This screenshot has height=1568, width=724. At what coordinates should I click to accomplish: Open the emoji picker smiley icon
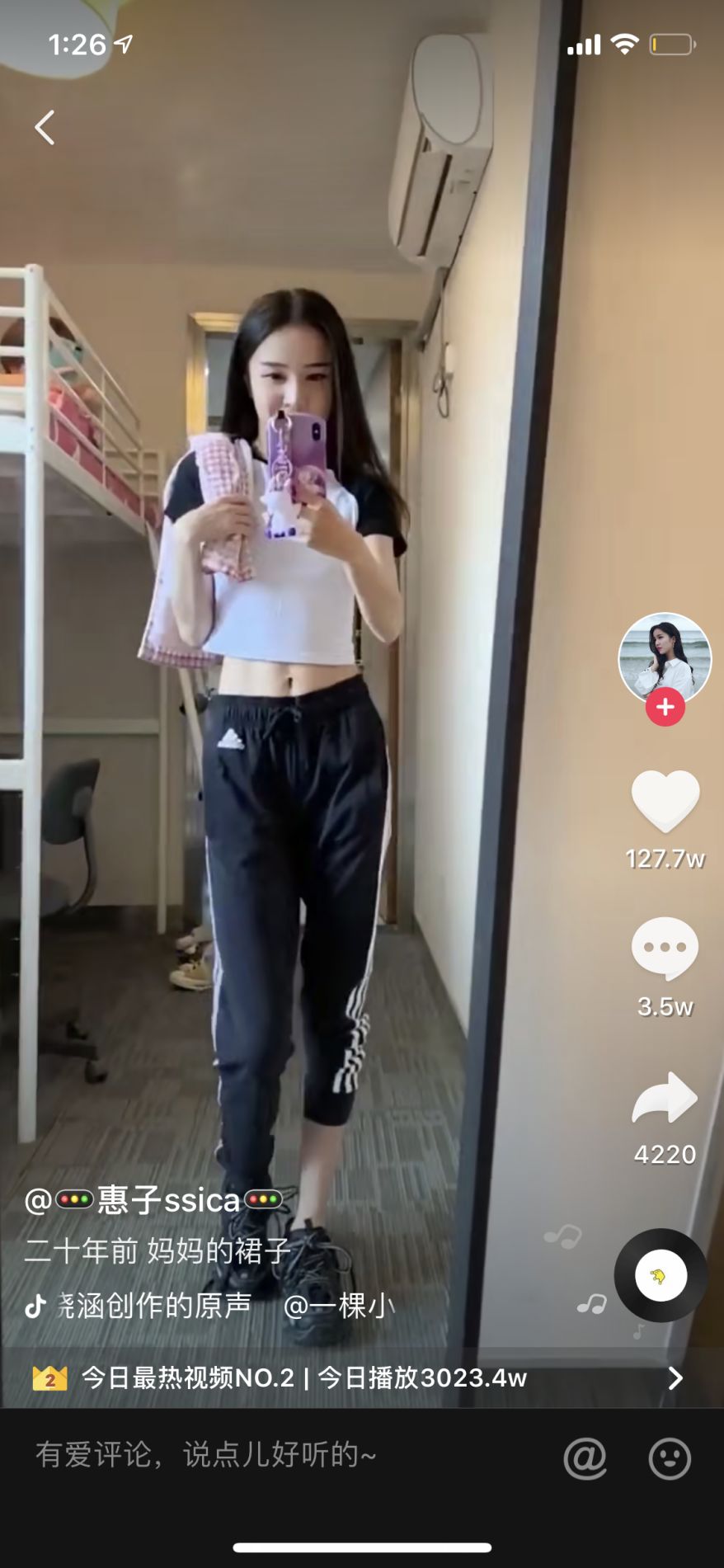[670, 1457]
